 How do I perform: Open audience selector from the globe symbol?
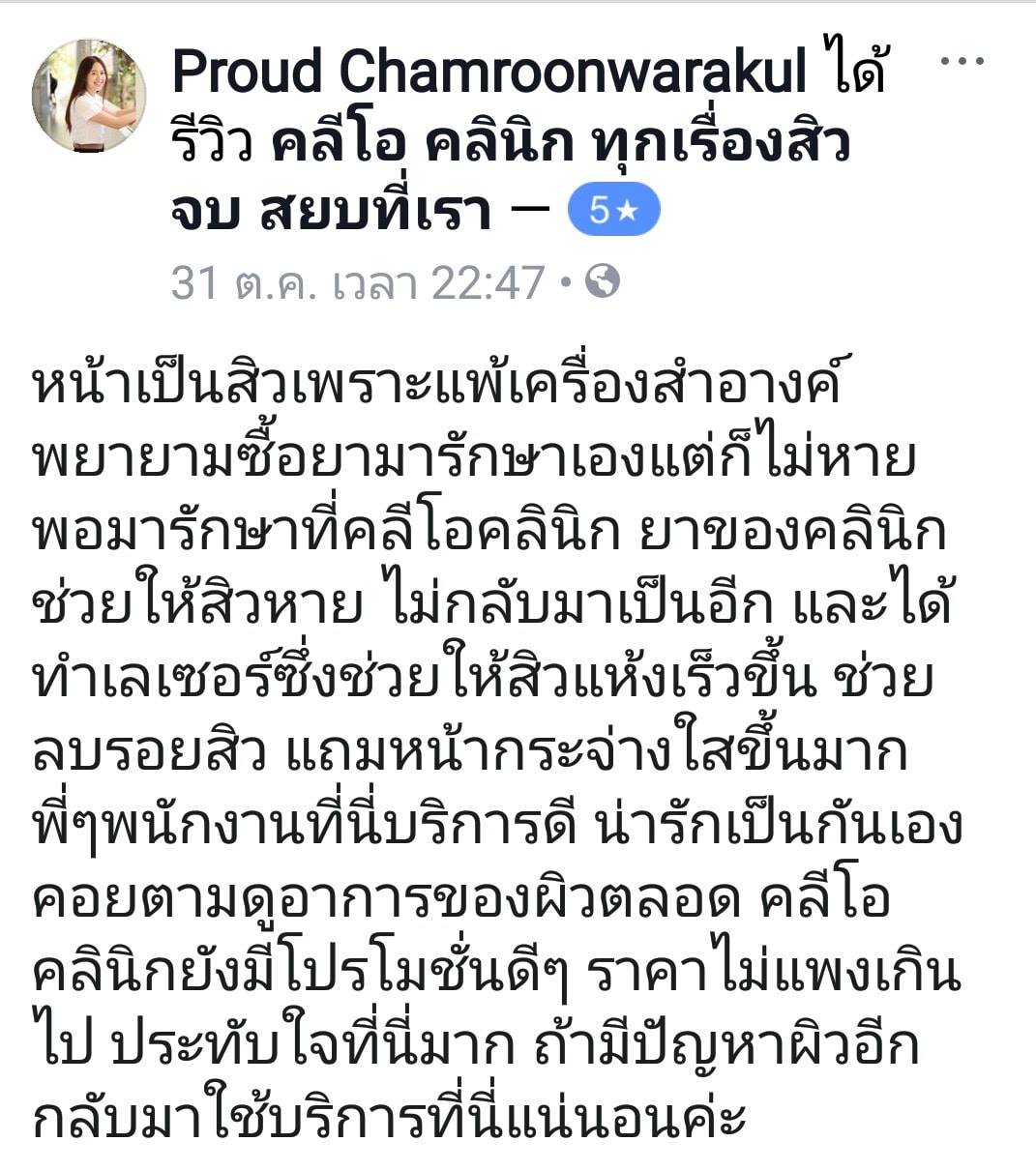pos(605,280)
